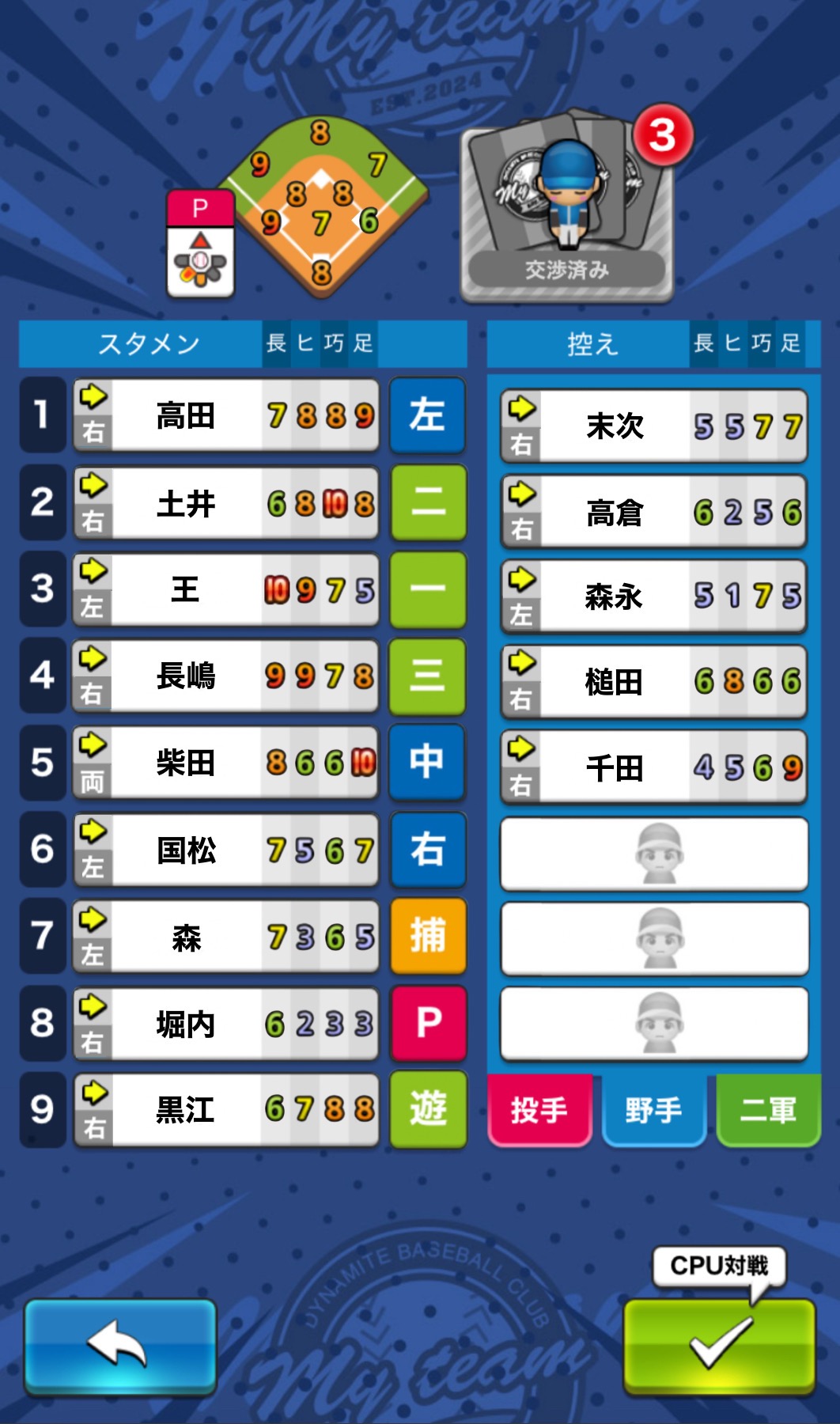Screen dimensions: 840x1424
Task: Tap the blue back arrow button
Action: [119, 1345]
